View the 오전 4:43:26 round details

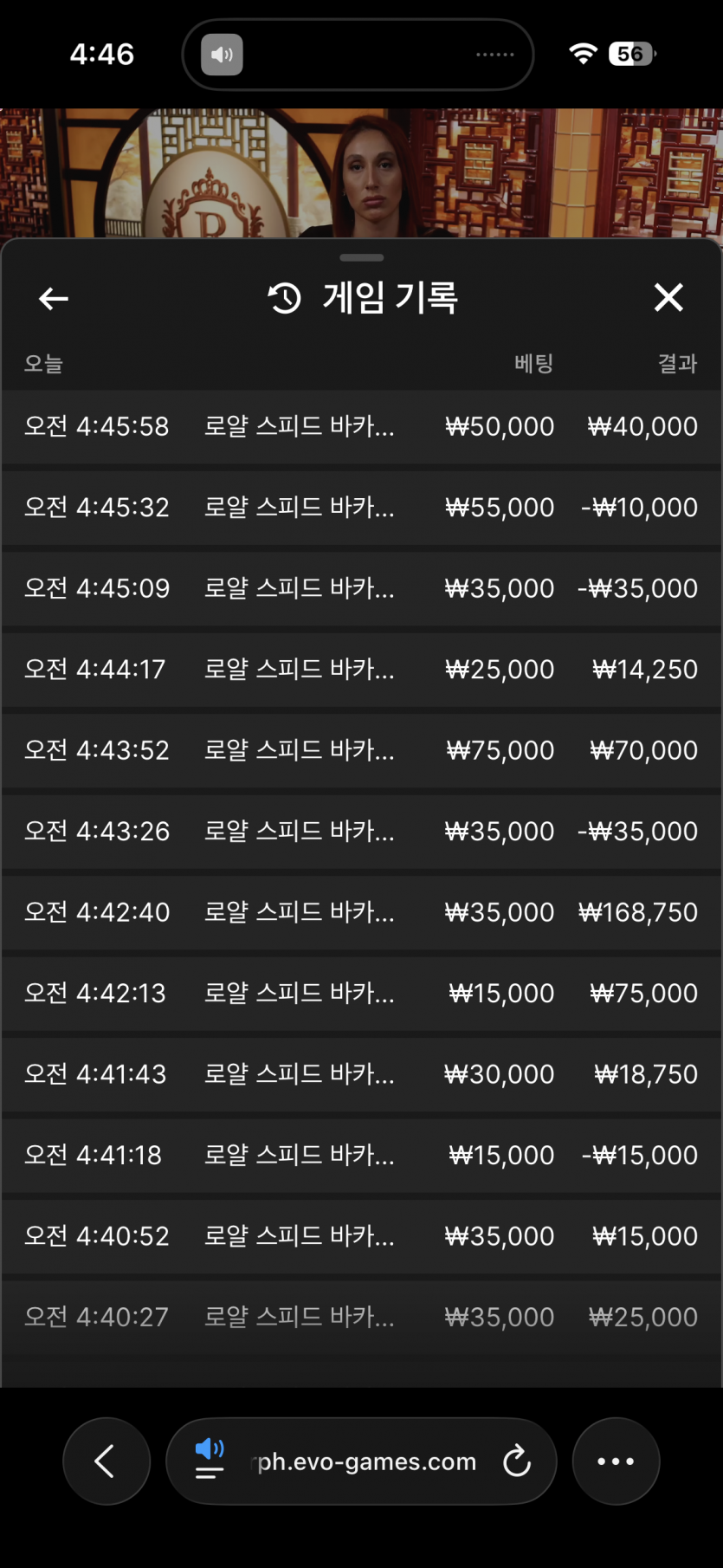pyautogui.click(x=361, y=831)
